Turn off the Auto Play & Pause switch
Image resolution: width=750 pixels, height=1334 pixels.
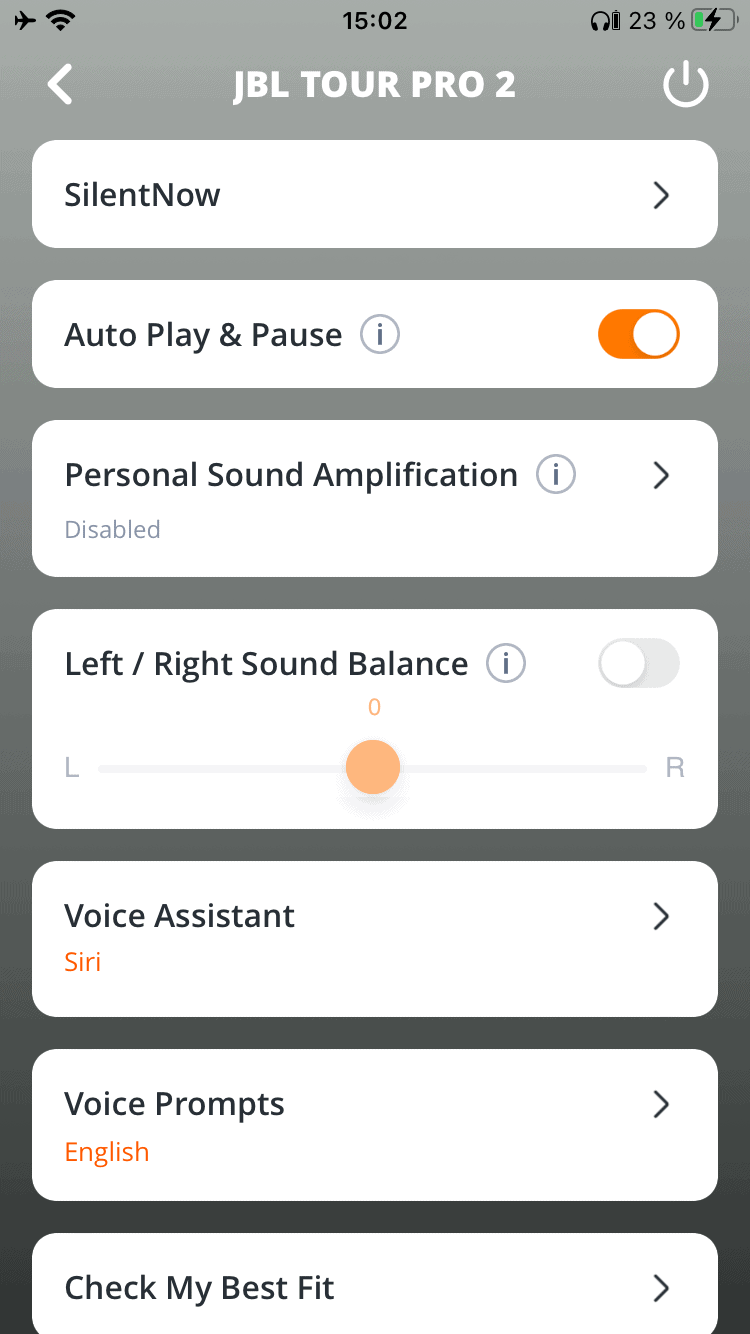[638, 334]
